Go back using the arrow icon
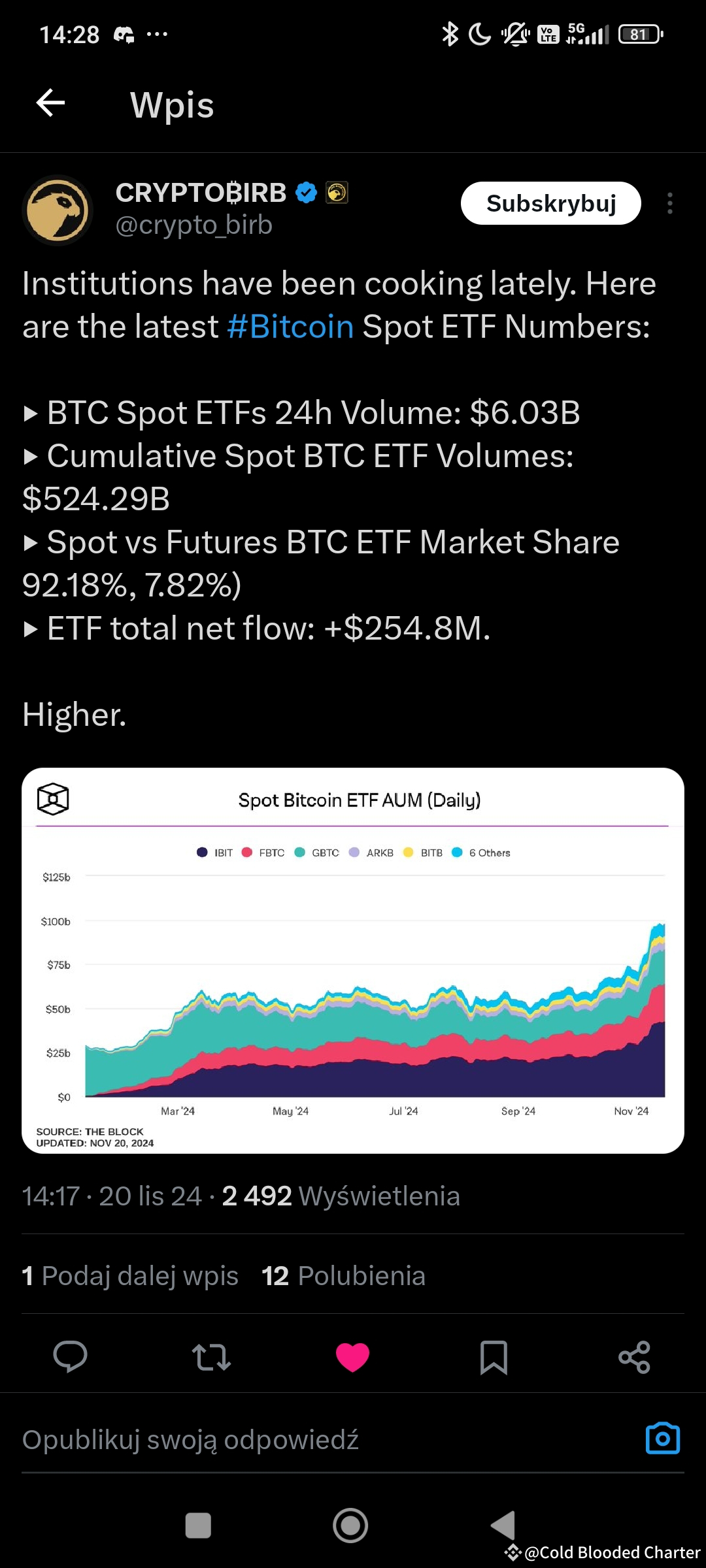This screenshot has height=1568, width=706. click(50, 103)
